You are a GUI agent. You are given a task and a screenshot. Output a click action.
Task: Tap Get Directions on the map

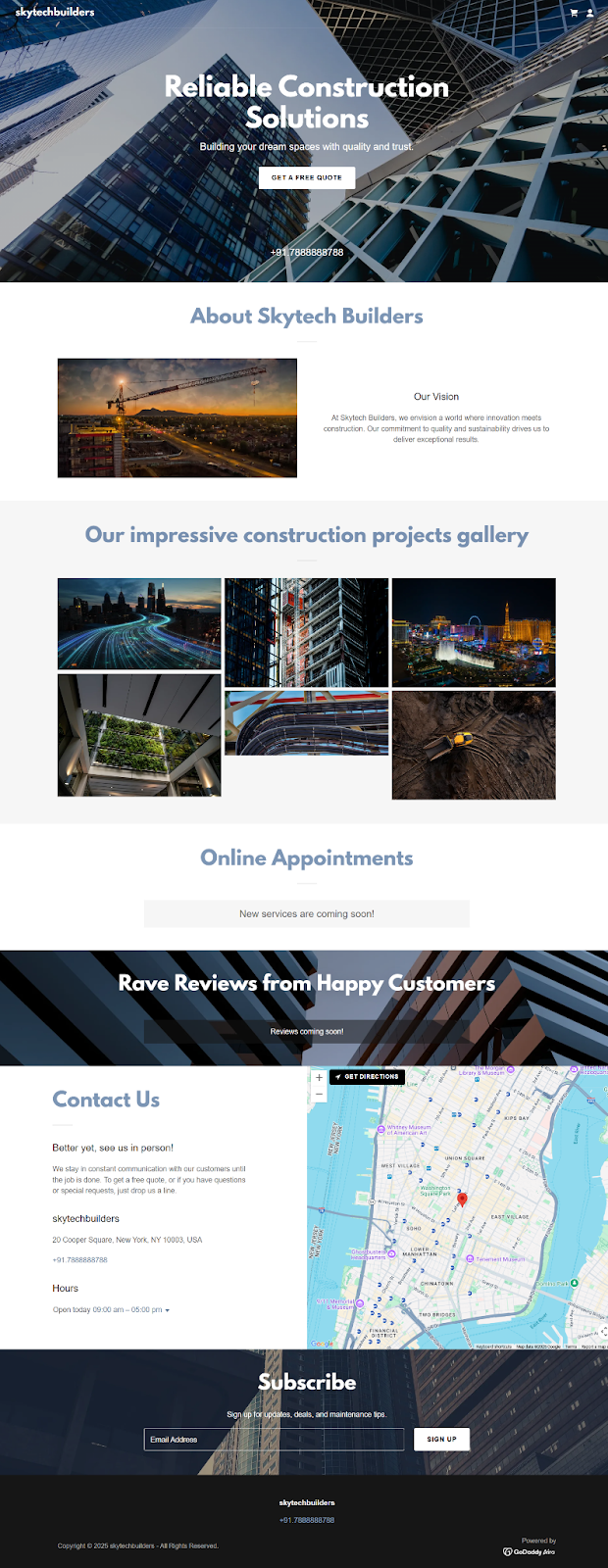[x=367, y=1076]
